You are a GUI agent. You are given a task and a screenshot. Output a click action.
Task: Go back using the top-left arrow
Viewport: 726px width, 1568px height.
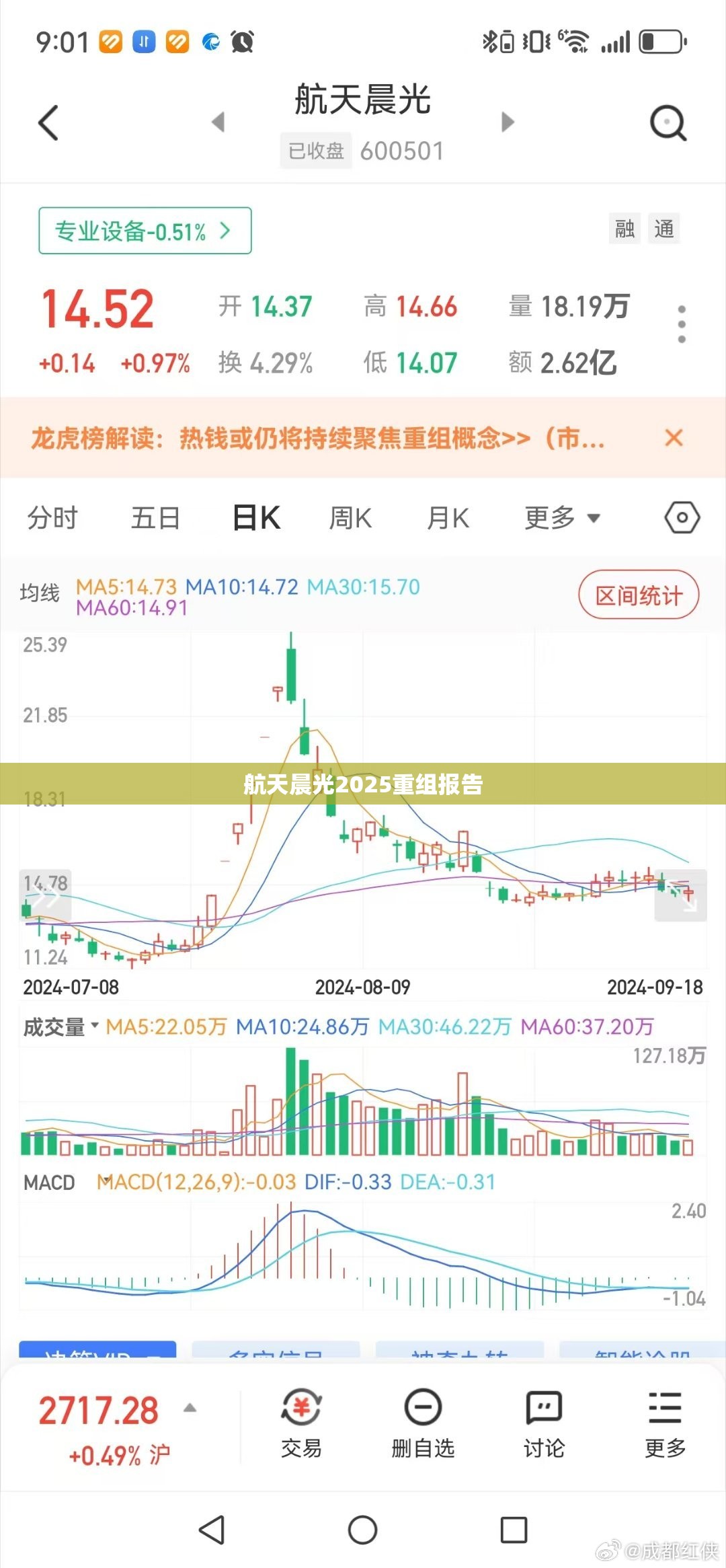pyautogui.click(x=48, y=122)
